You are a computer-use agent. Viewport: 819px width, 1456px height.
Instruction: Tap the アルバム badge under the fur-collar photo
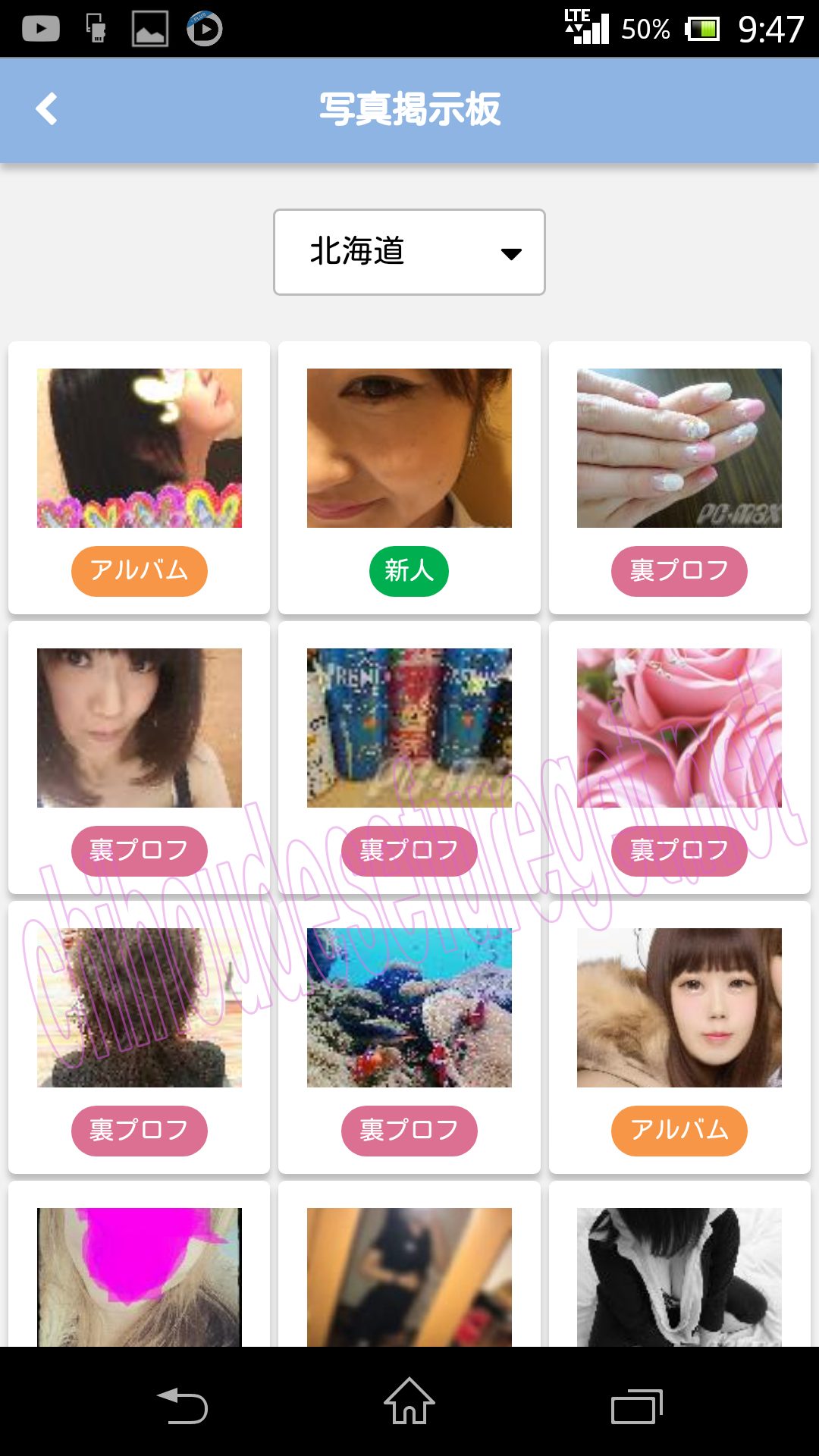click(679, 1131)
